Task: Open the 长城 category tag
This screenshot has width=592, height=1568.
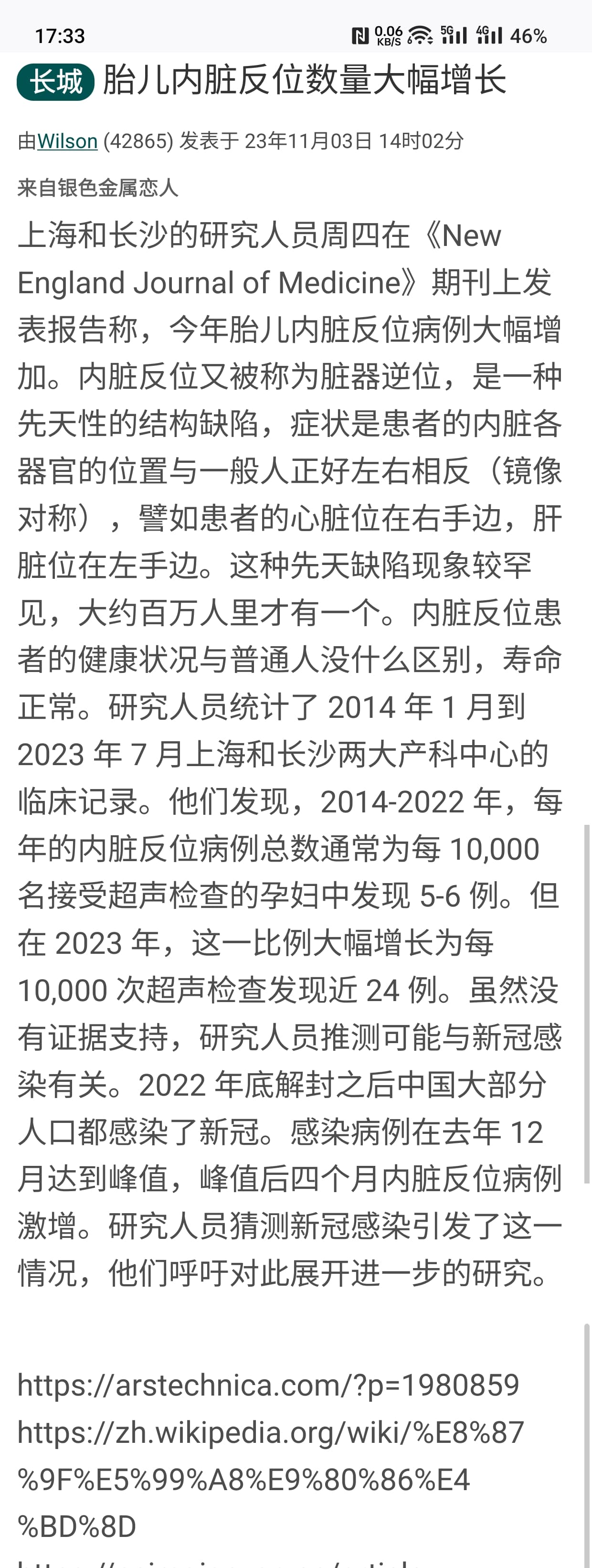Action: pos(55,82)
